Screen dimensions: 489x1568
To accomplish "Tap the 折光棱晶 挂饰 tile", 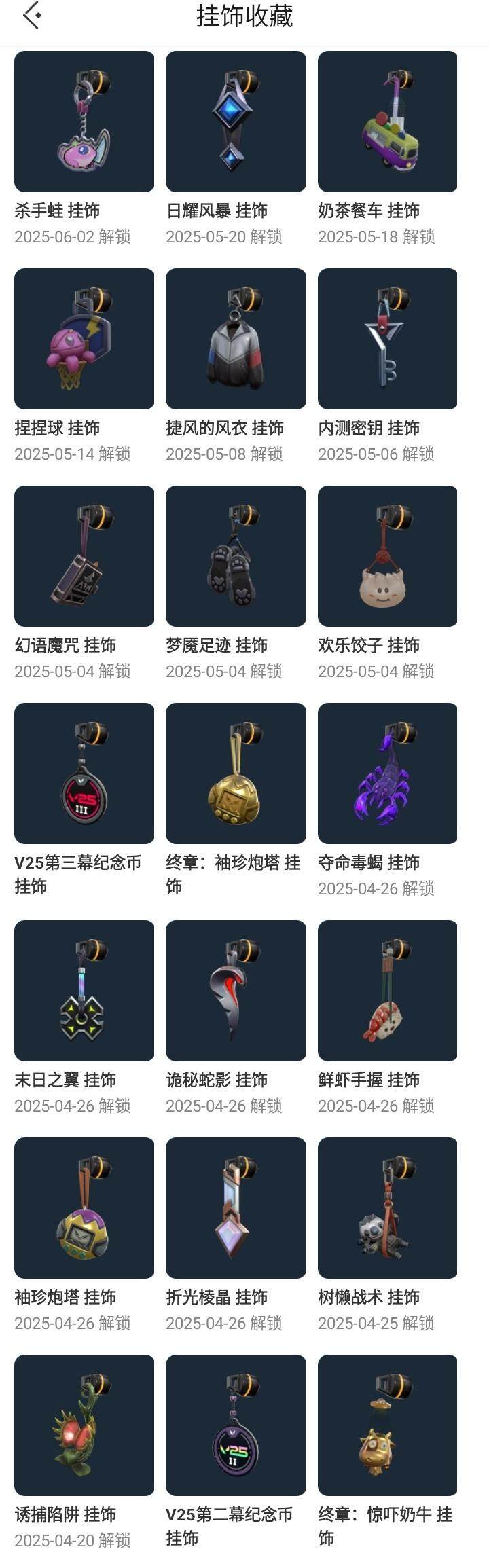I will [236, 1208].
